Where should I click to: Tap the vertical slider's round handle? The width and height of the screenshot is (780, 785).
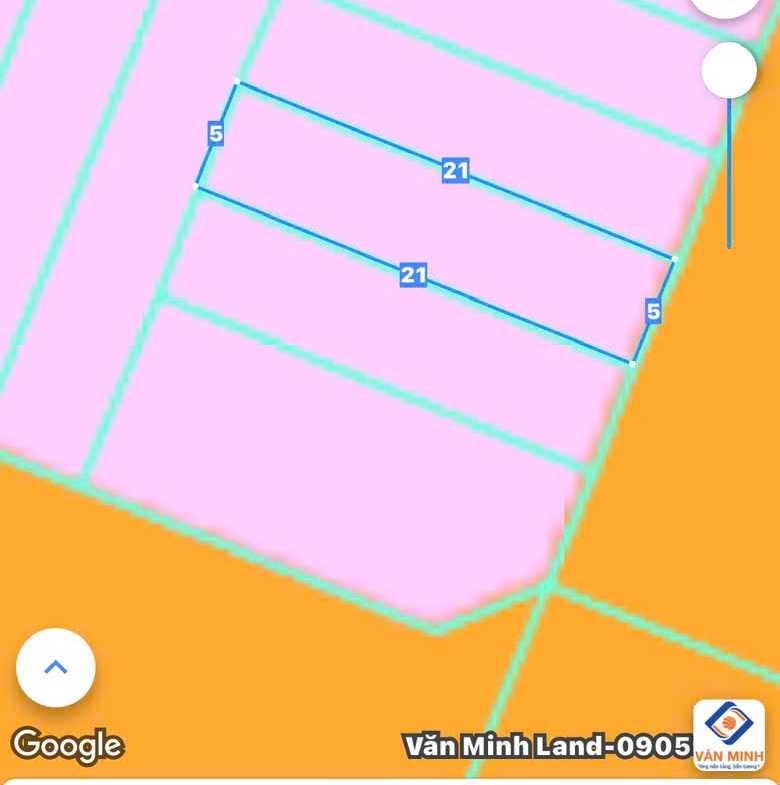[x=729, y=71]
